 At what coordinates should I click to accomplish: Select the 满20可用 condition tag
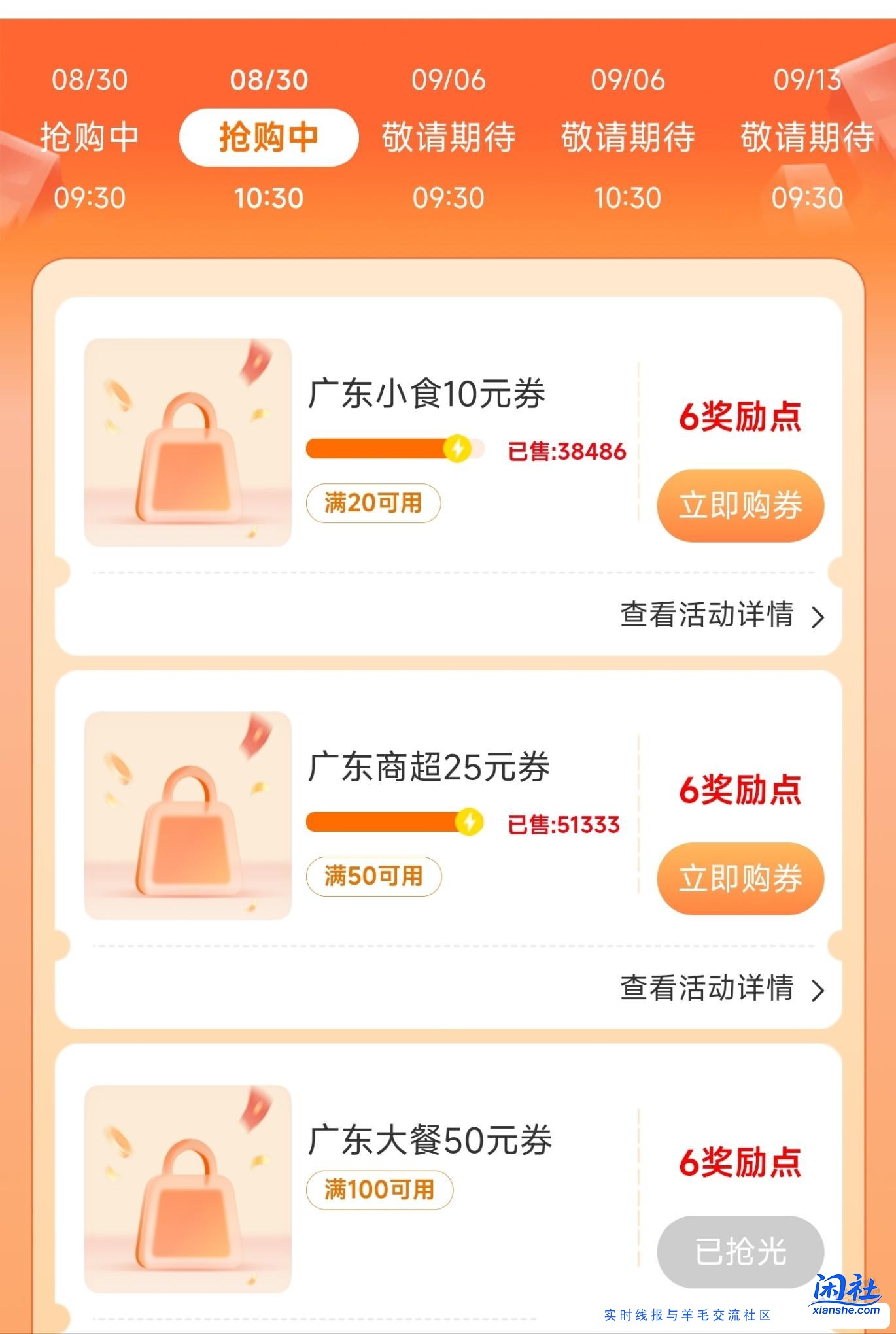375,501
